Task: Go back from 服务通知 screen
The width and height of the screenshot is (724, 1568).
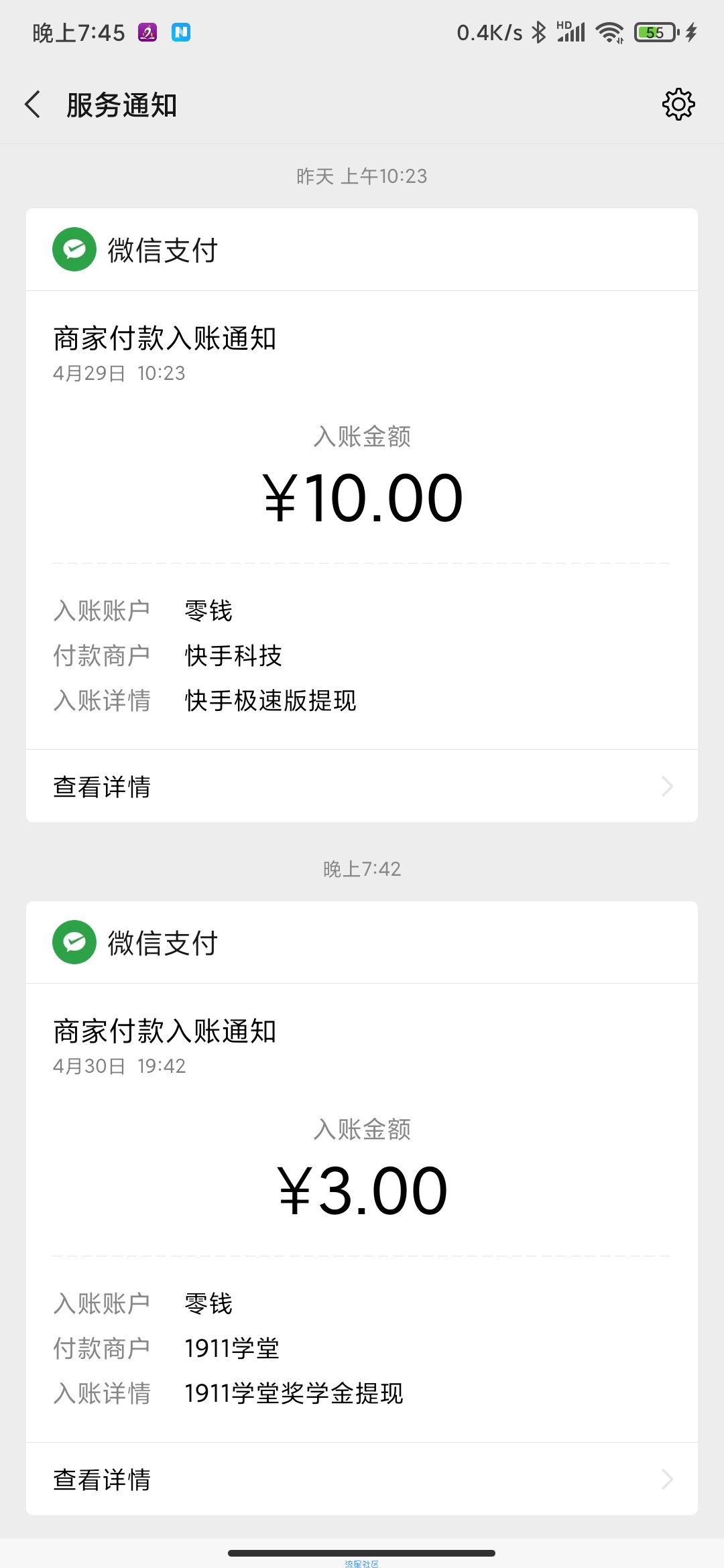Action: (x=33, y=105)
